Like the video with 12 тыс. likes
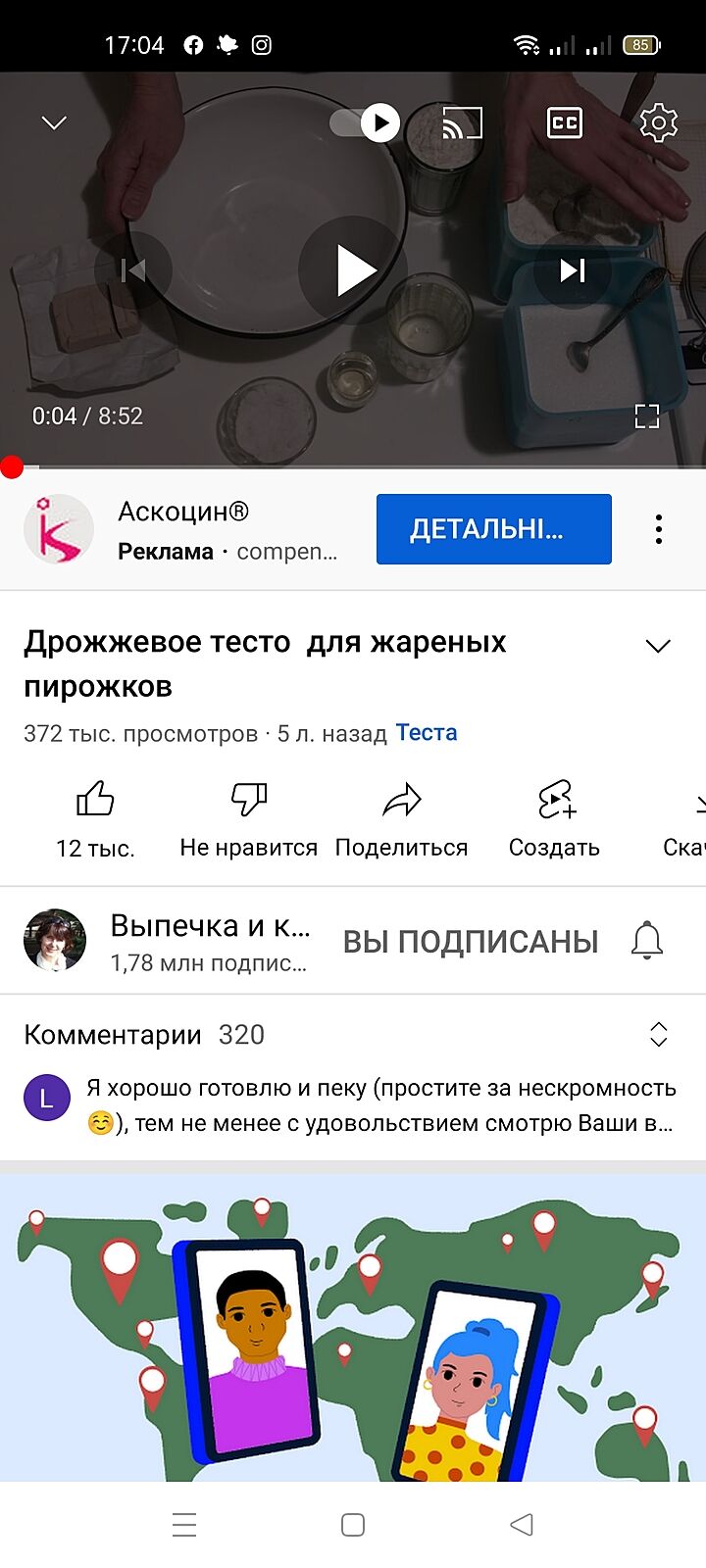The image size is (706, 1568). tap(95, 818)
